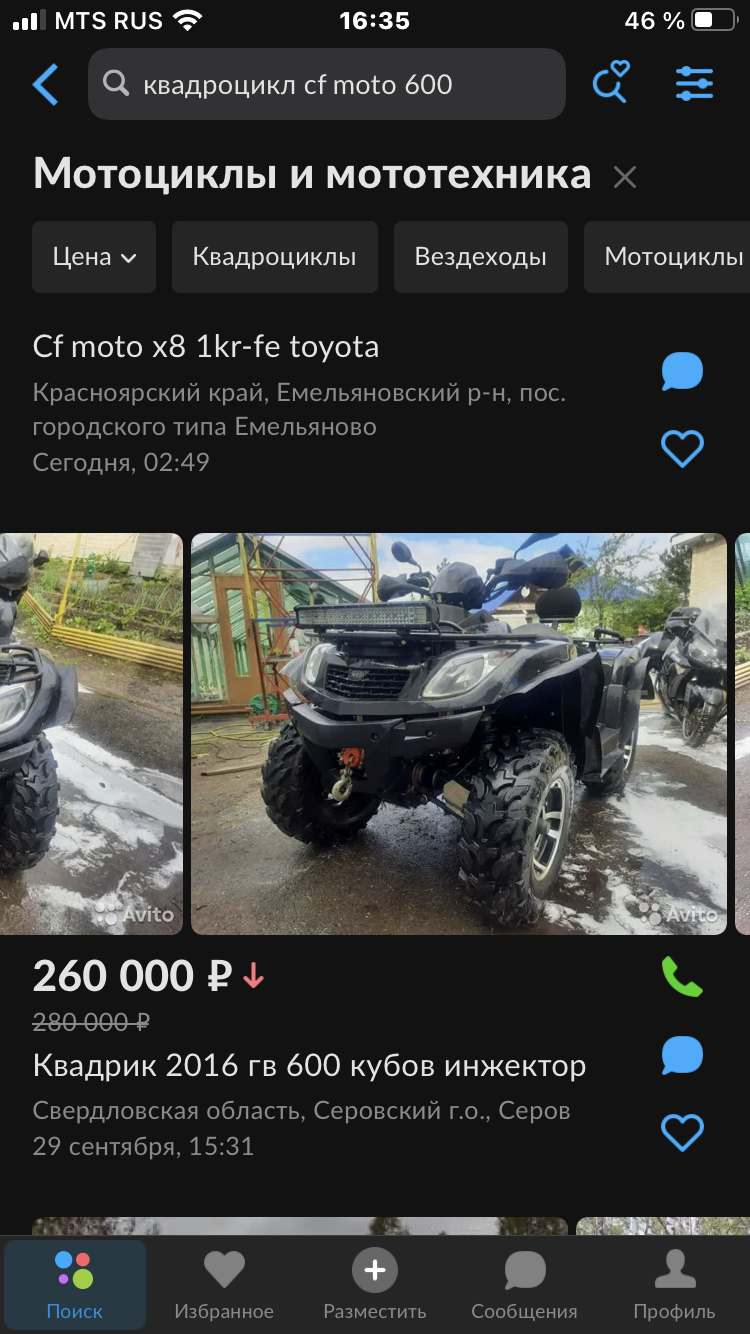Message the seller of Квадрик 2016 listing
Image resolution: width=750 pixels, height=1334 pixels.
tap(683, 1056)
